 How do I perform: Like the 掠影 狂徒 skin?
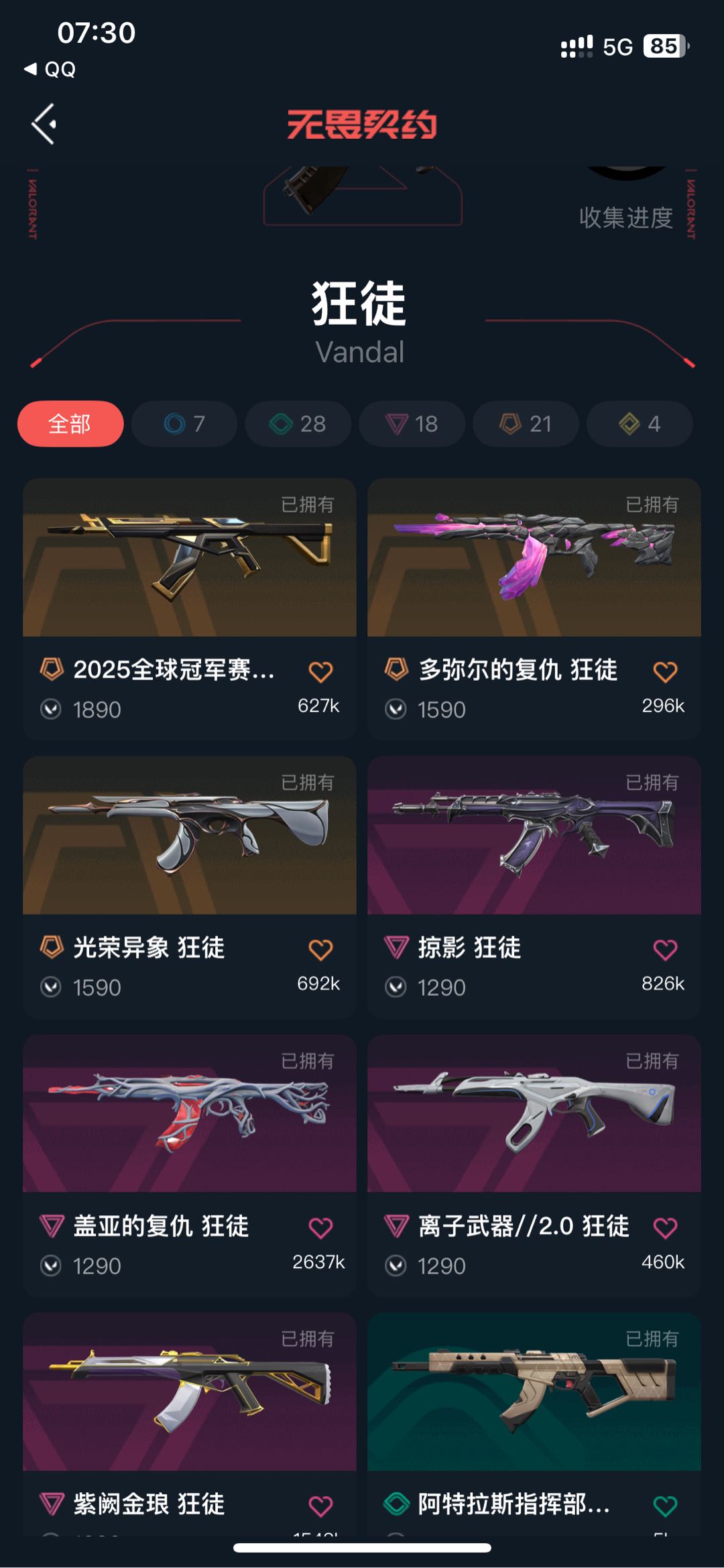[665, 950]
